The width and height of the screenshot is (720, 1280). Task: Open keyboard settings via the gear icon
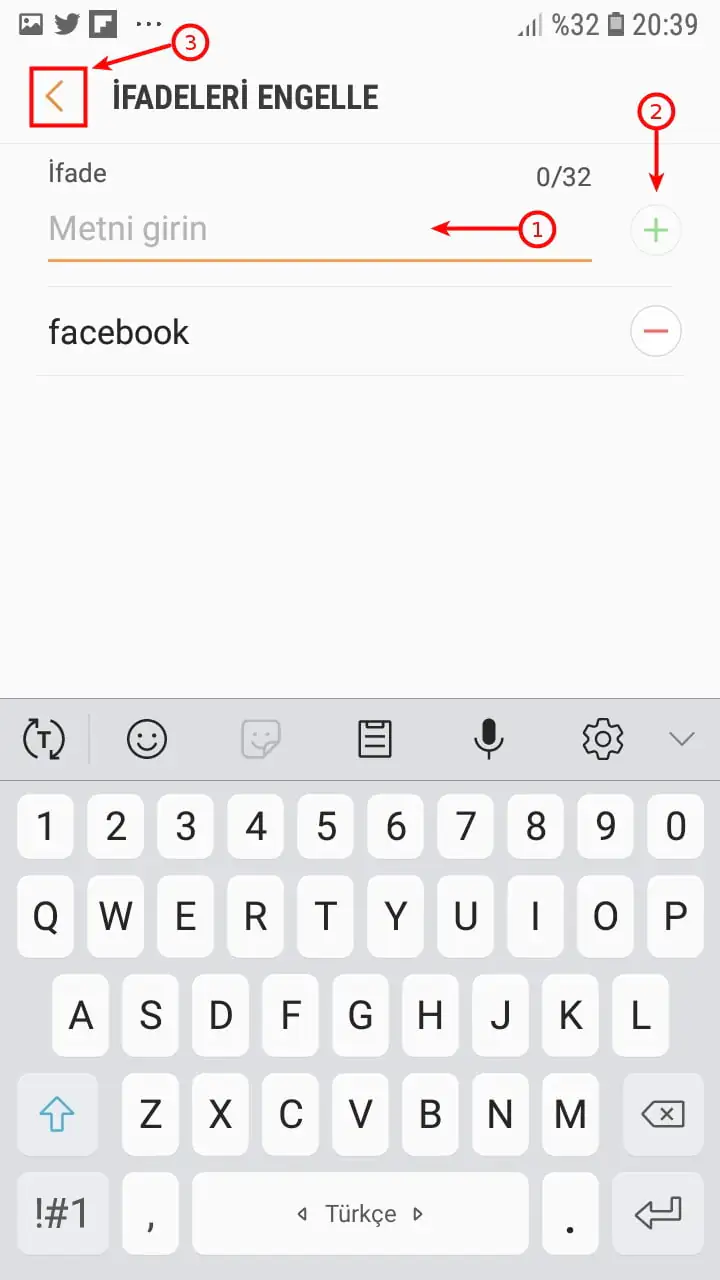[602, 739]
